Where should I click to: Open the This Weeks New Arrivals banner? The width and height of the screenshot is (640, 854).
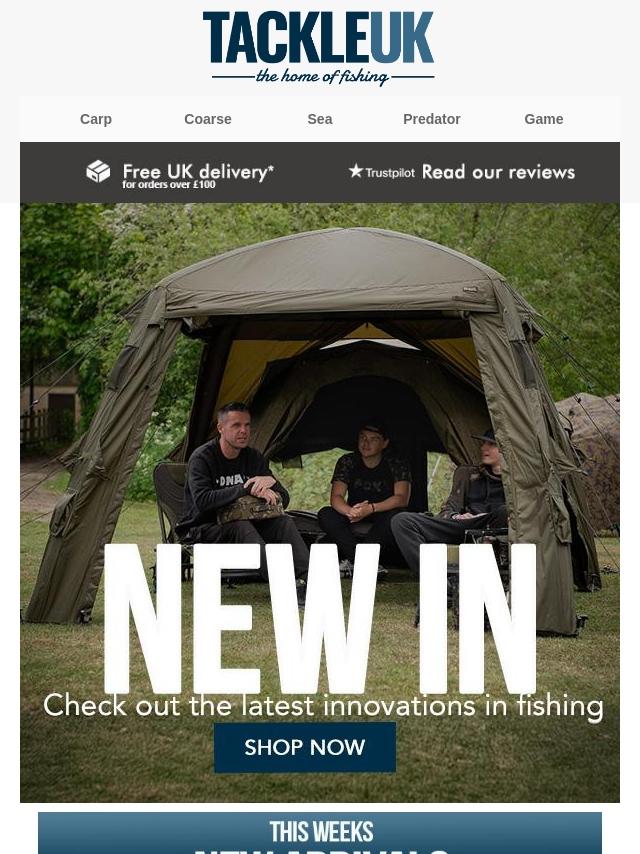pos(320,834)
